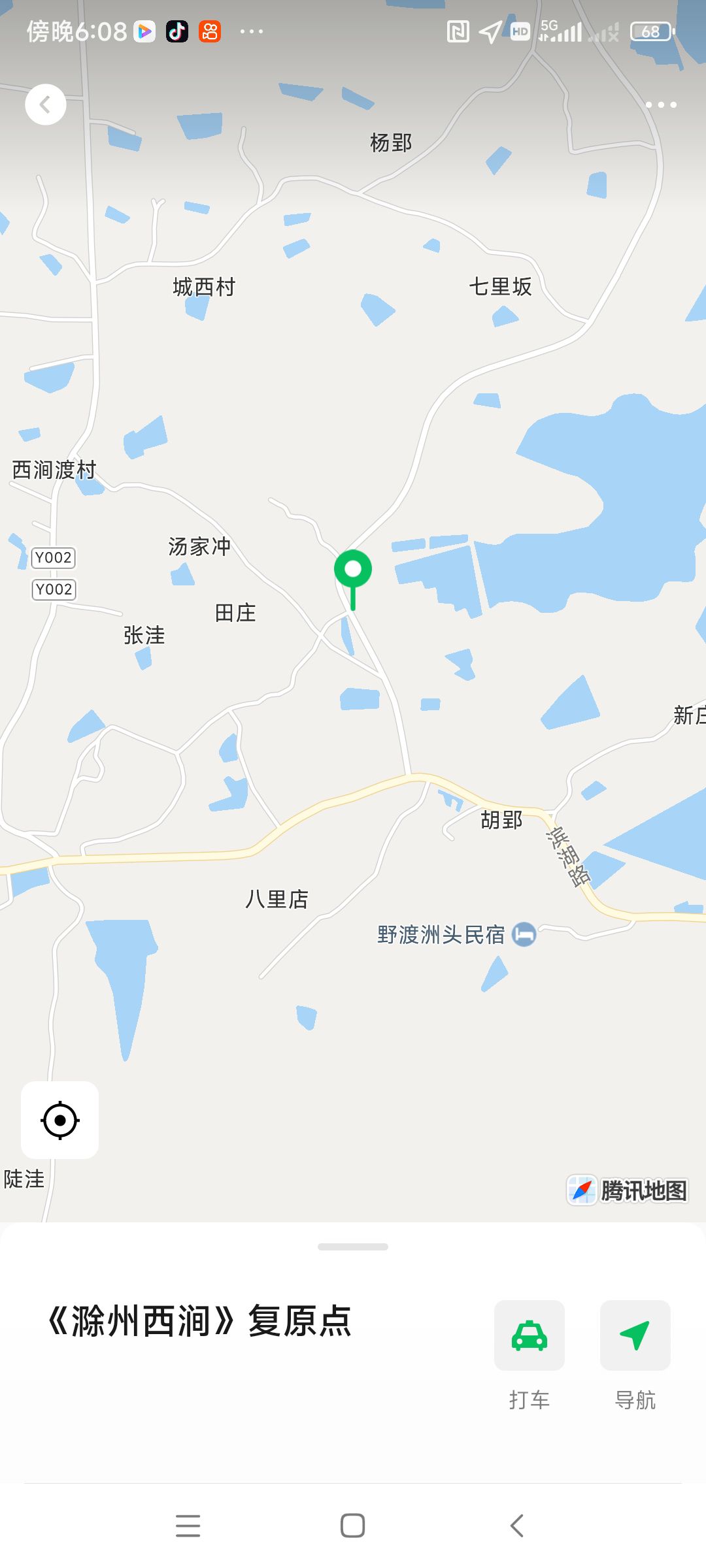
Task: Start navigation with 导航 button
Action: pos(635,1335)
